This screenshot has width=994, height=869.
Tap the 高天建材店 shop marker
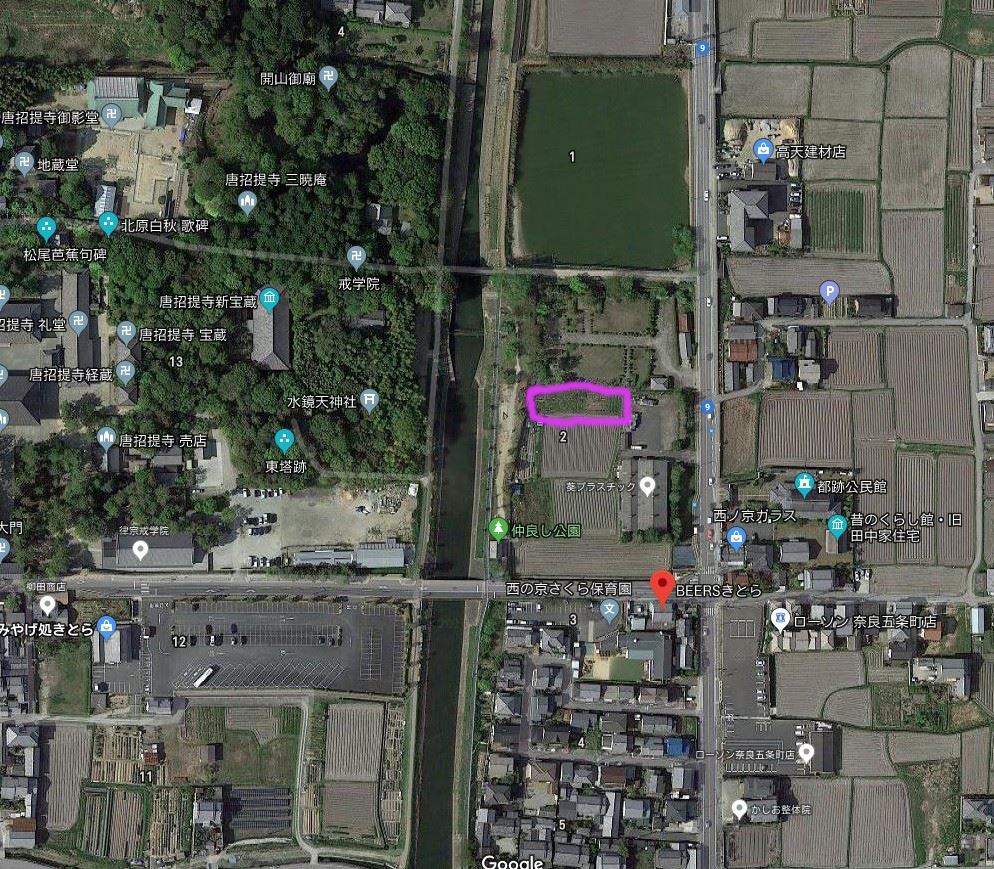(x=764, y=151)
